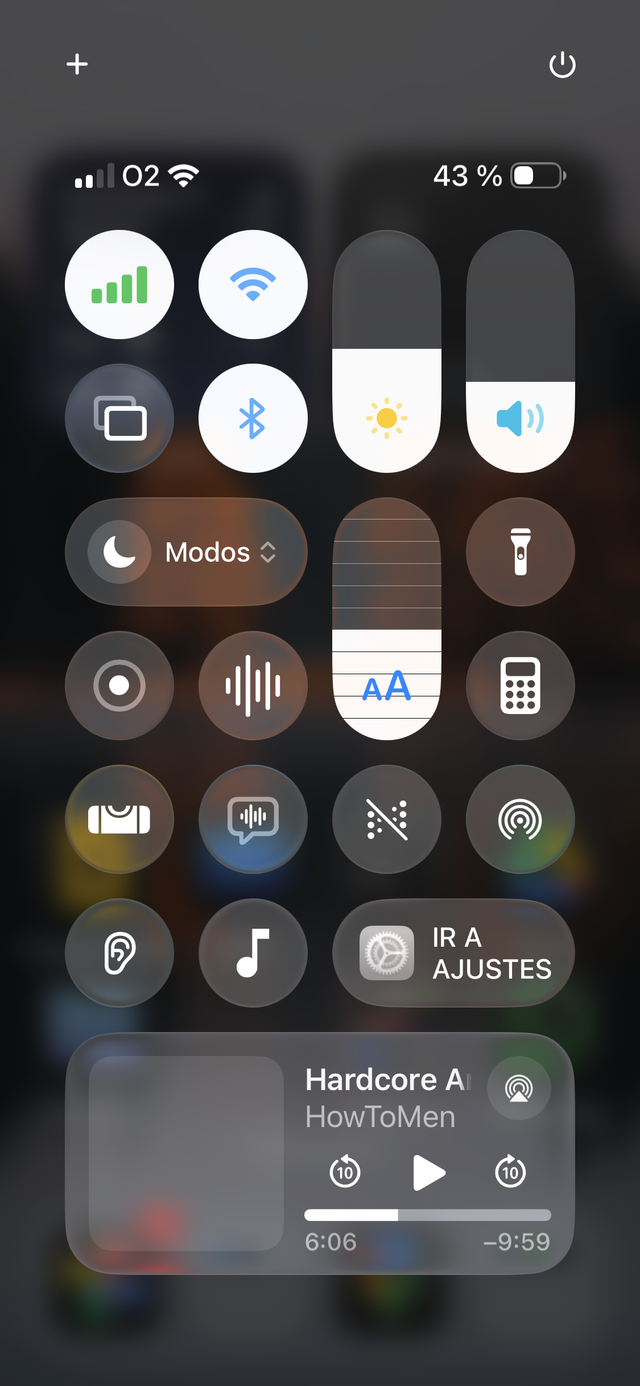Disable Bluetooth
This screenshot has height=1386, width=640.
(253, 418)
